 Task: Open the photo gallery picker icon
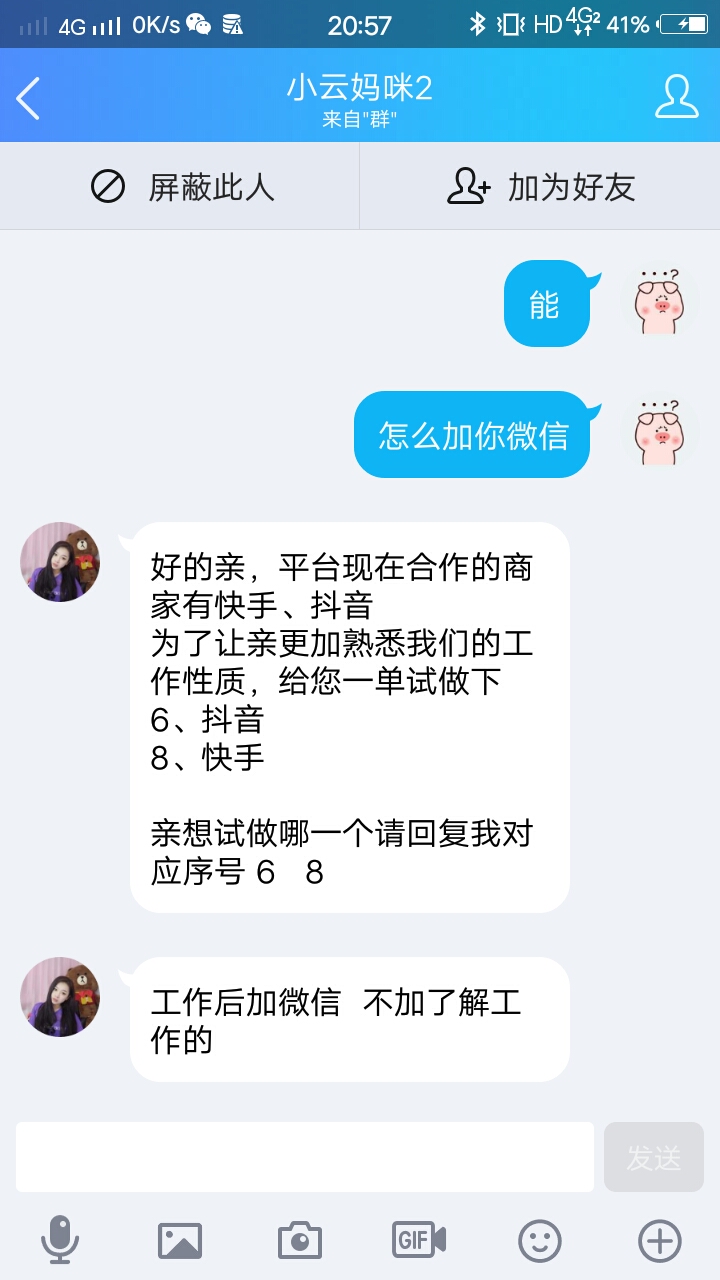click(x=182, y=1240)
